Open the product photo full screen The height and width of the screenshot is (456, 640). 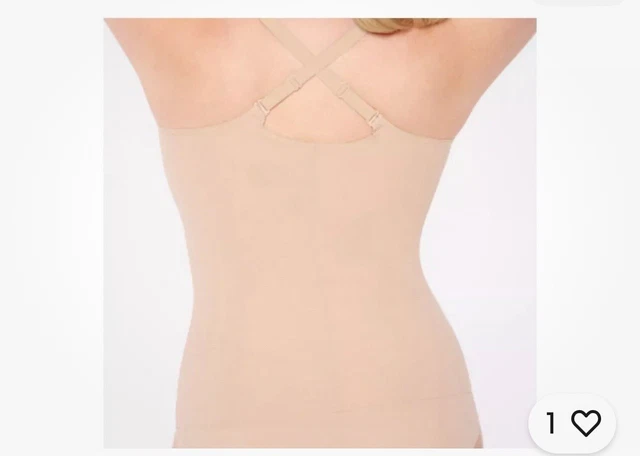pos(320,232)
